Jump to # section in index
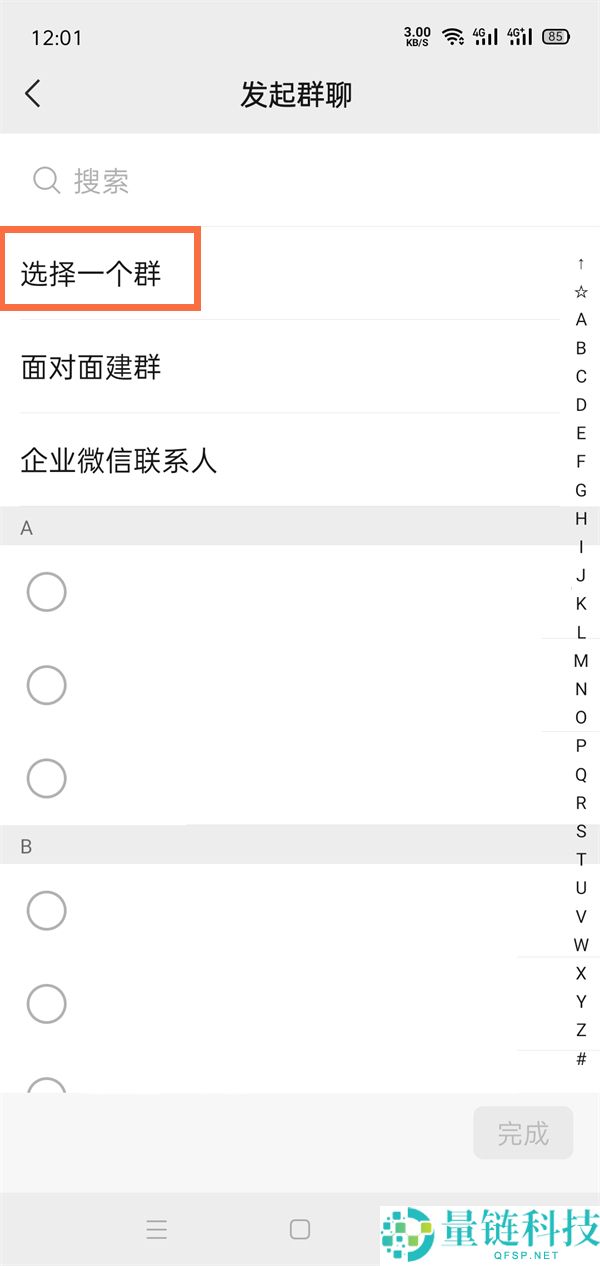Screen dimensions: 600x1266 (581, 1059)
